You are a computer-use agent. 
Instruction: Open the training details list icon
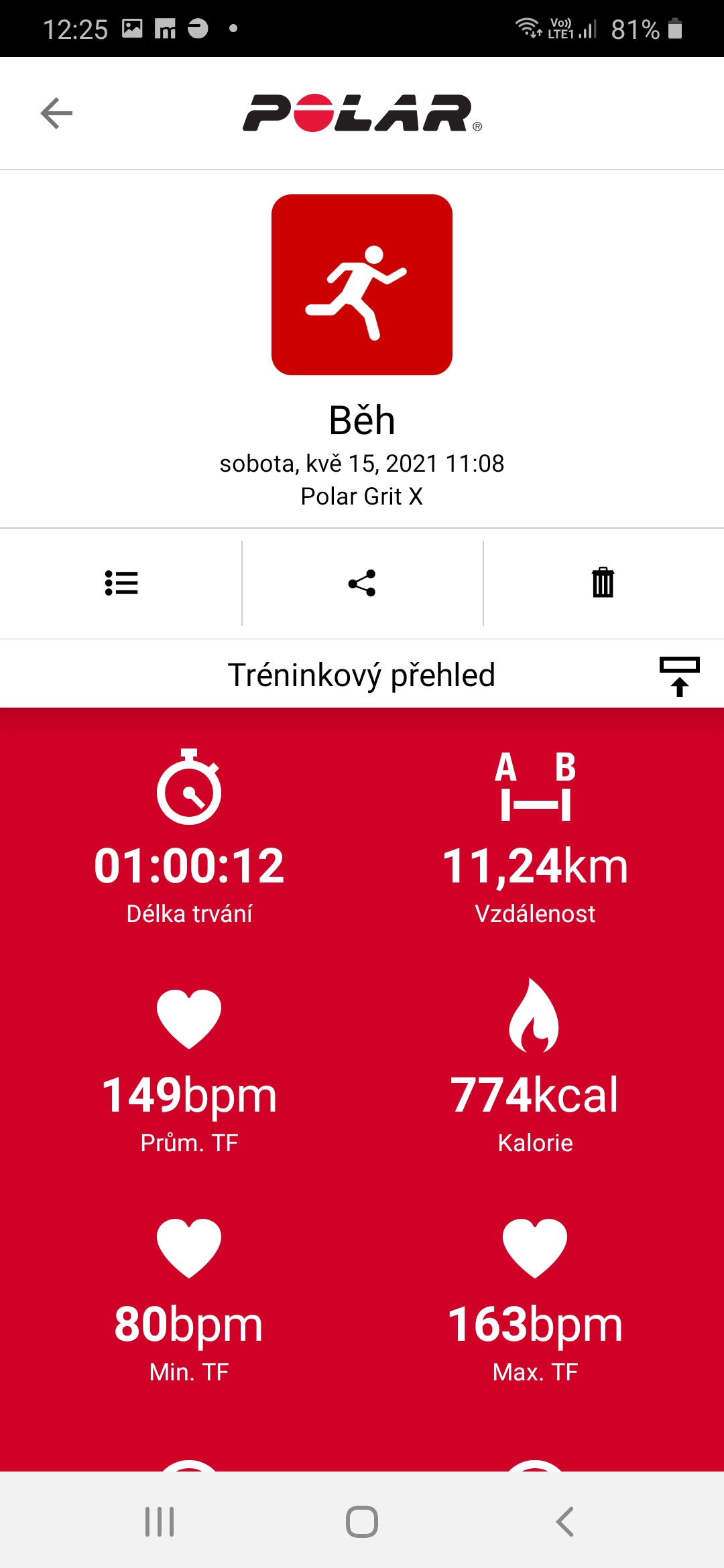pos(121,583)
